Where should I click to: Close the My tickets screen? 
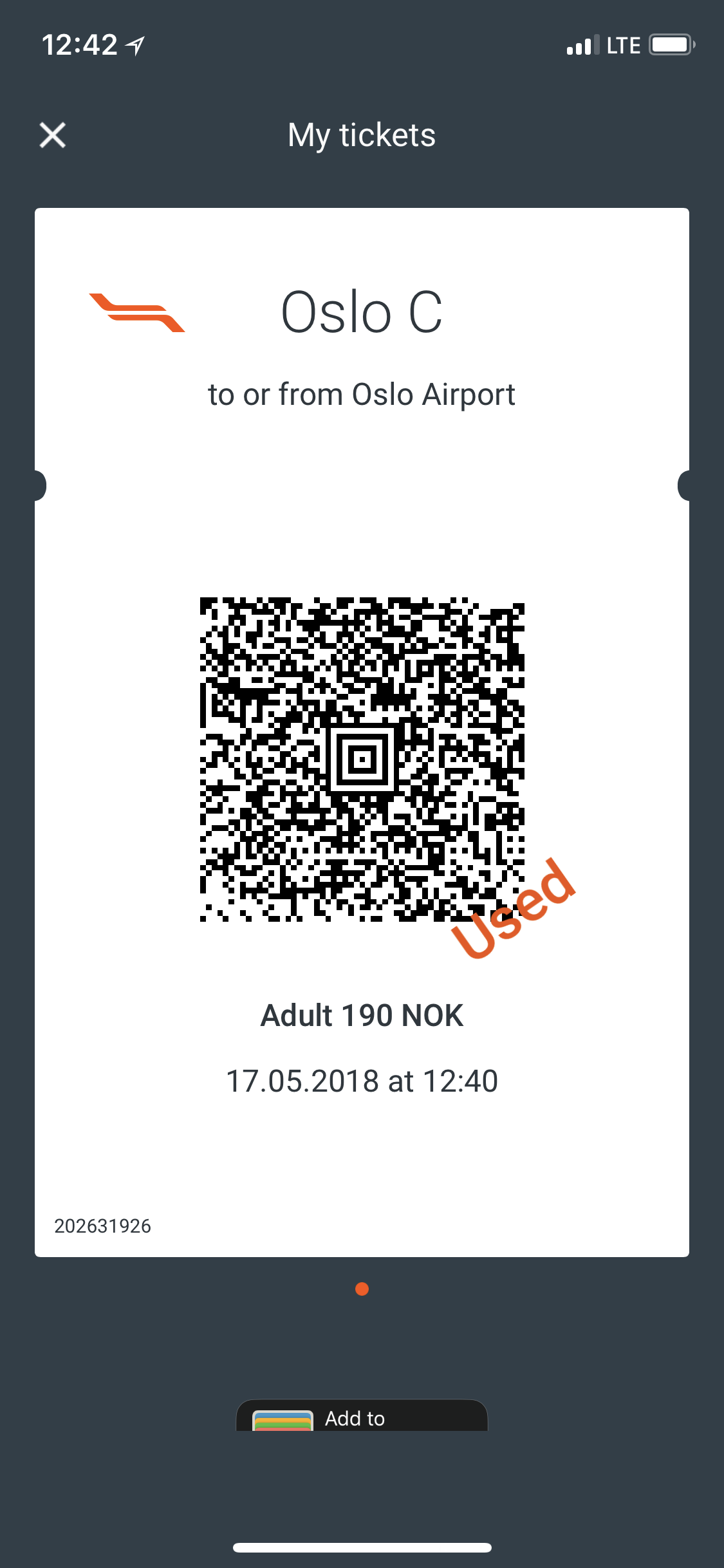pos(53,135)
